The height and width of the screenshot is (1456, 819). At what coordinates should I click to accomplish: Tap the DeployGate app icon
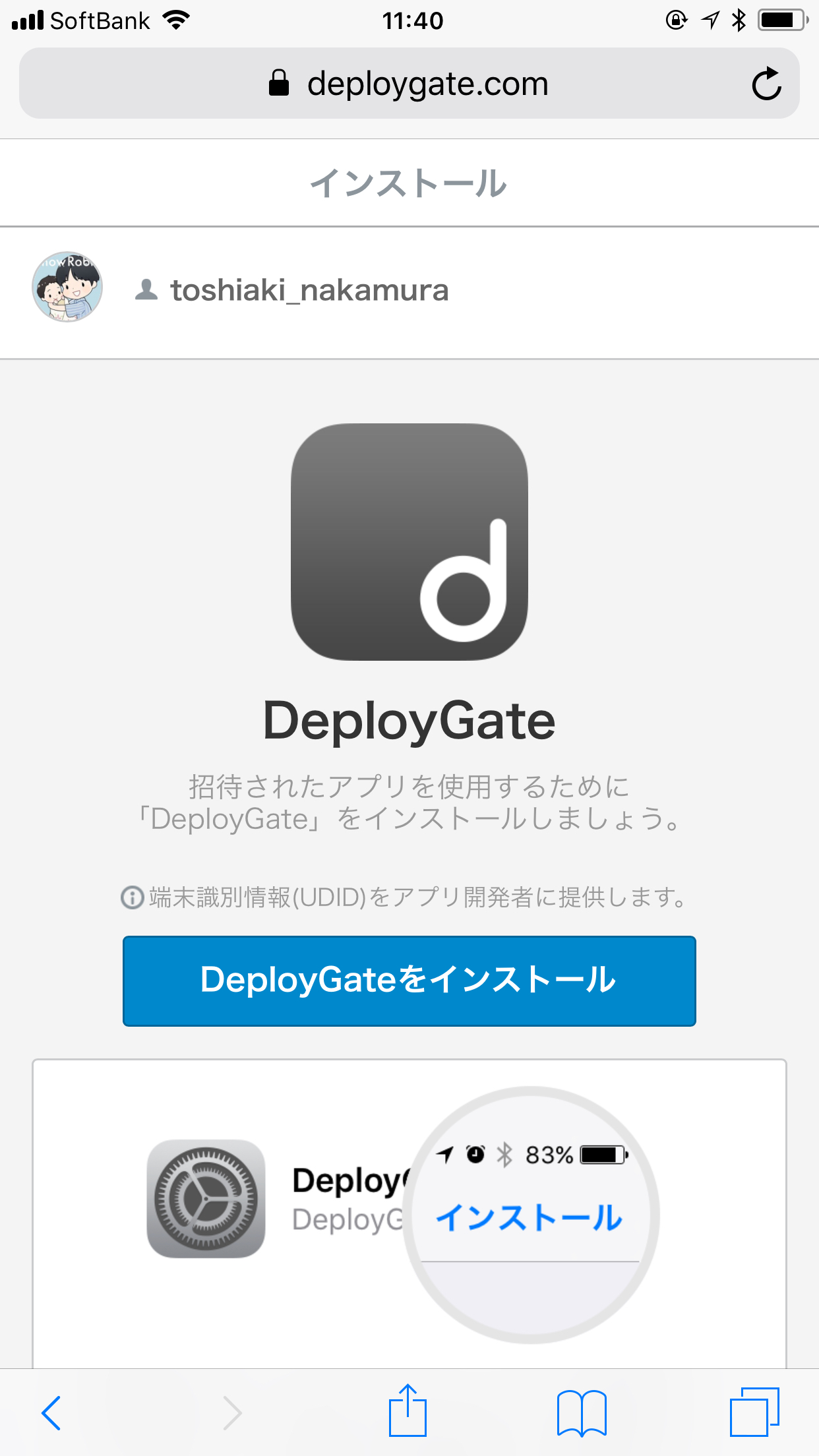(x=409, y=542)
